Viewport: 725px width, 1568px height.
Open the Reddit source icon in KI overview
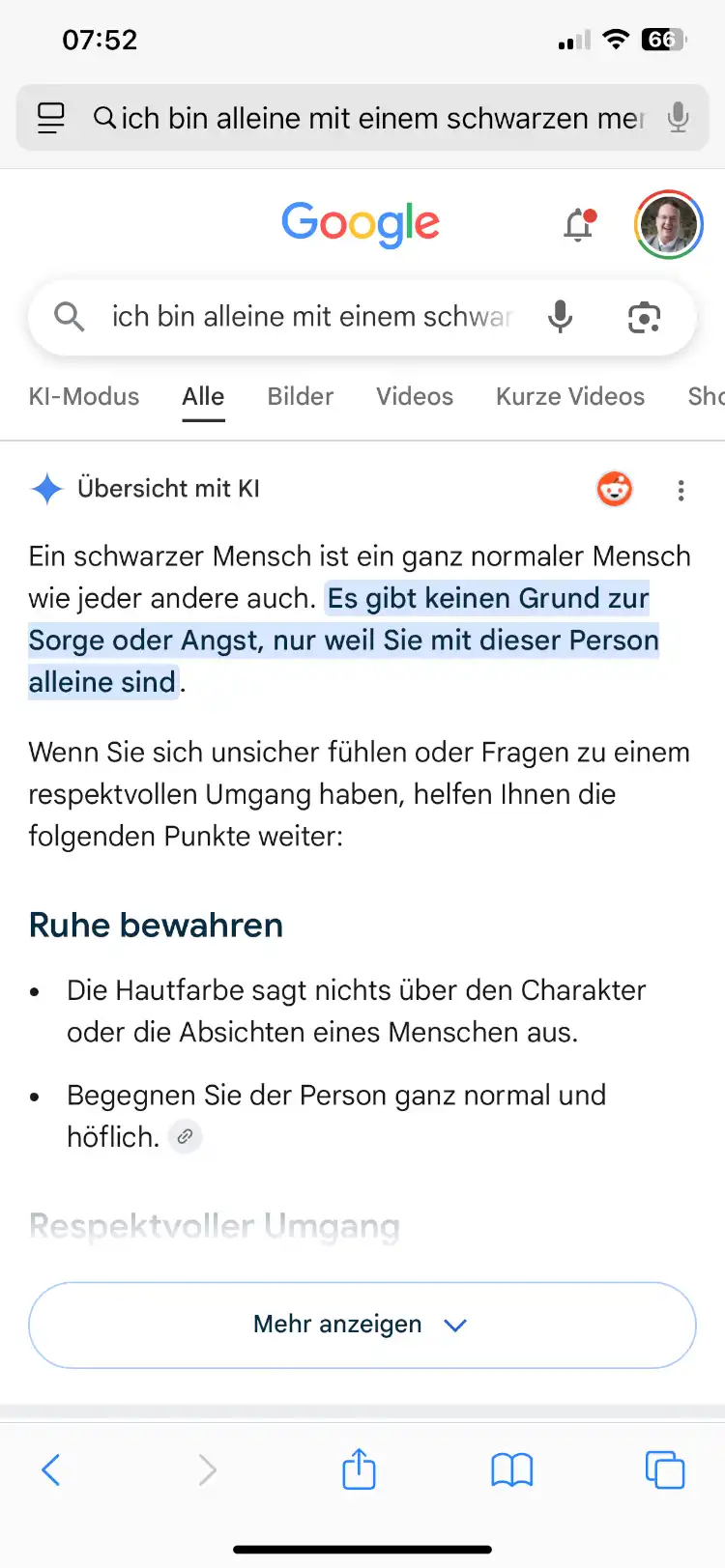(615, 489)
